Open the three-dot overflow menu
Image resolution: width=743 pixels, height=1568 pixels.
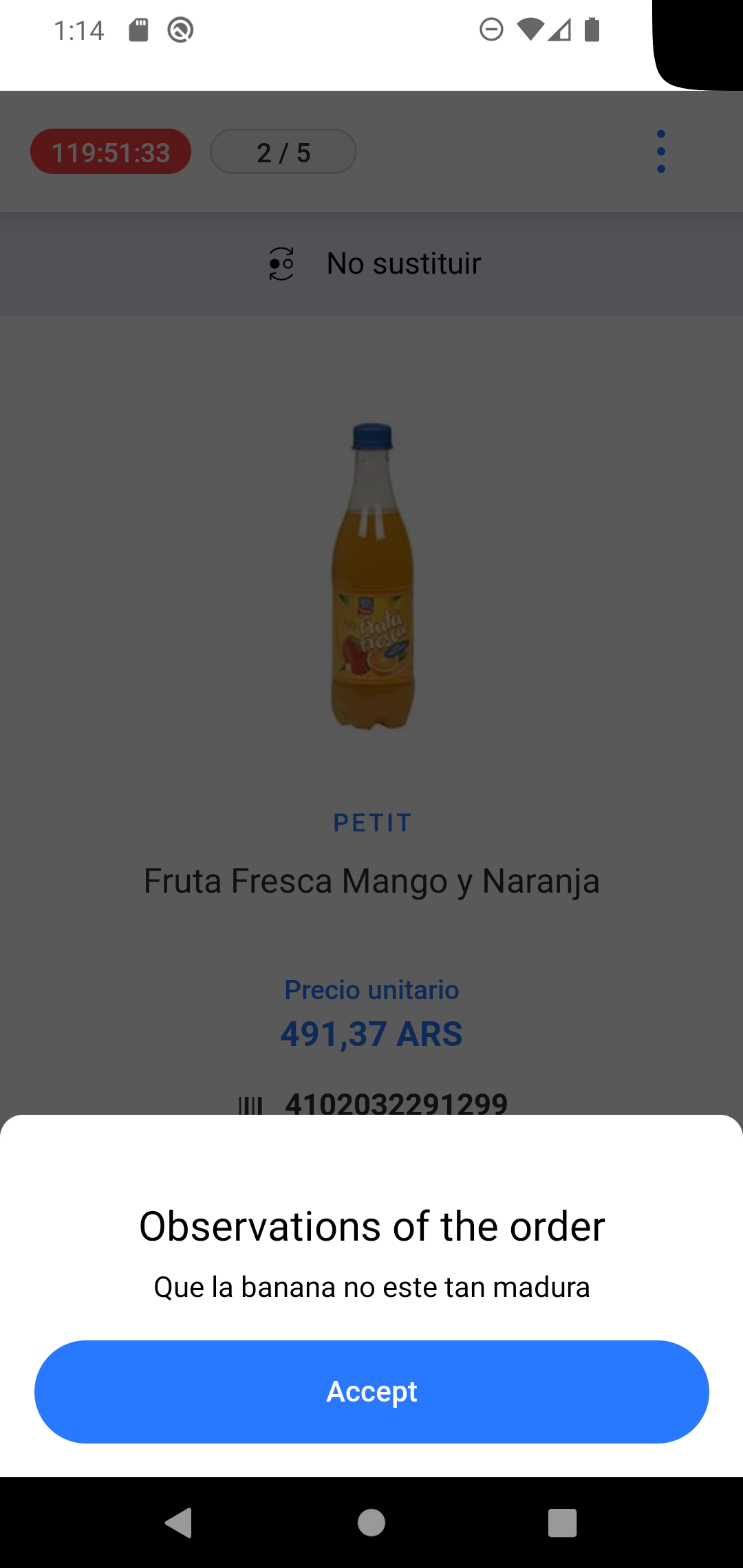click(x=661, y=151)
